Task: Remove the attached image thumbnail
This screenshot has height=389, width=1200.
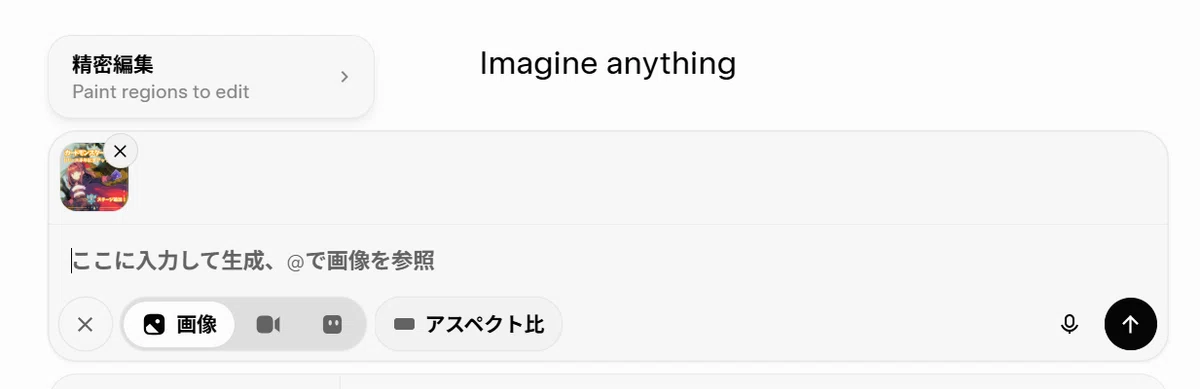Action: click(x=120, y=151)
